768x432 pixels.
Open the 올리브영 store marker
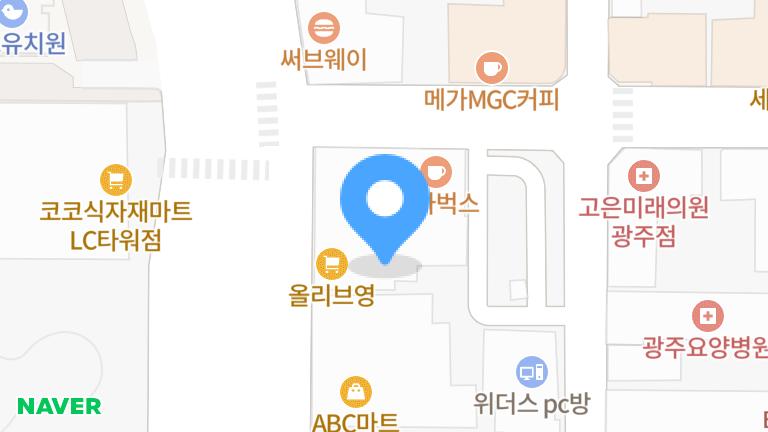332,264
